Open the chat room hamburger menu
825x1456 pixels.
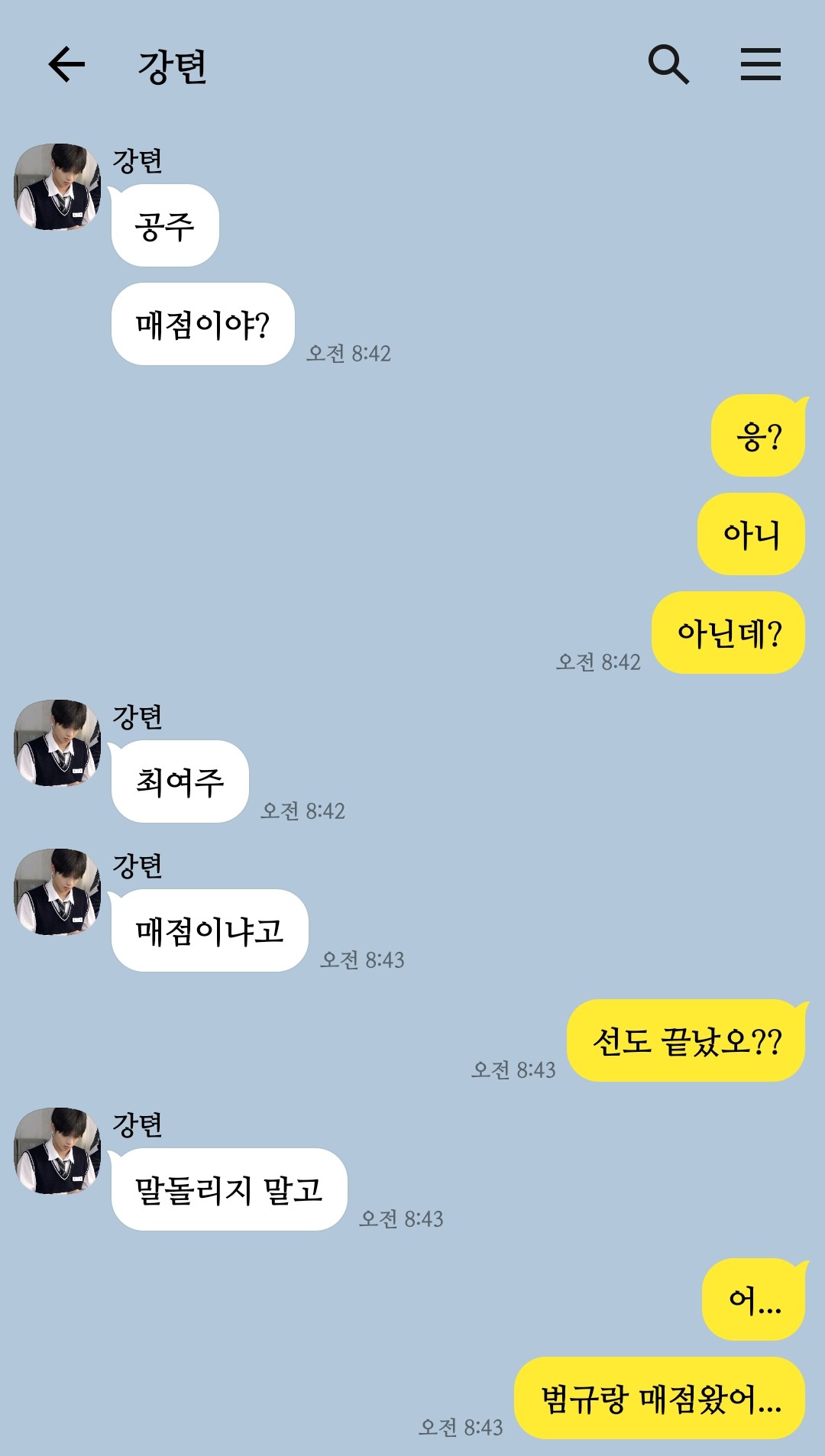click(760, 64)
